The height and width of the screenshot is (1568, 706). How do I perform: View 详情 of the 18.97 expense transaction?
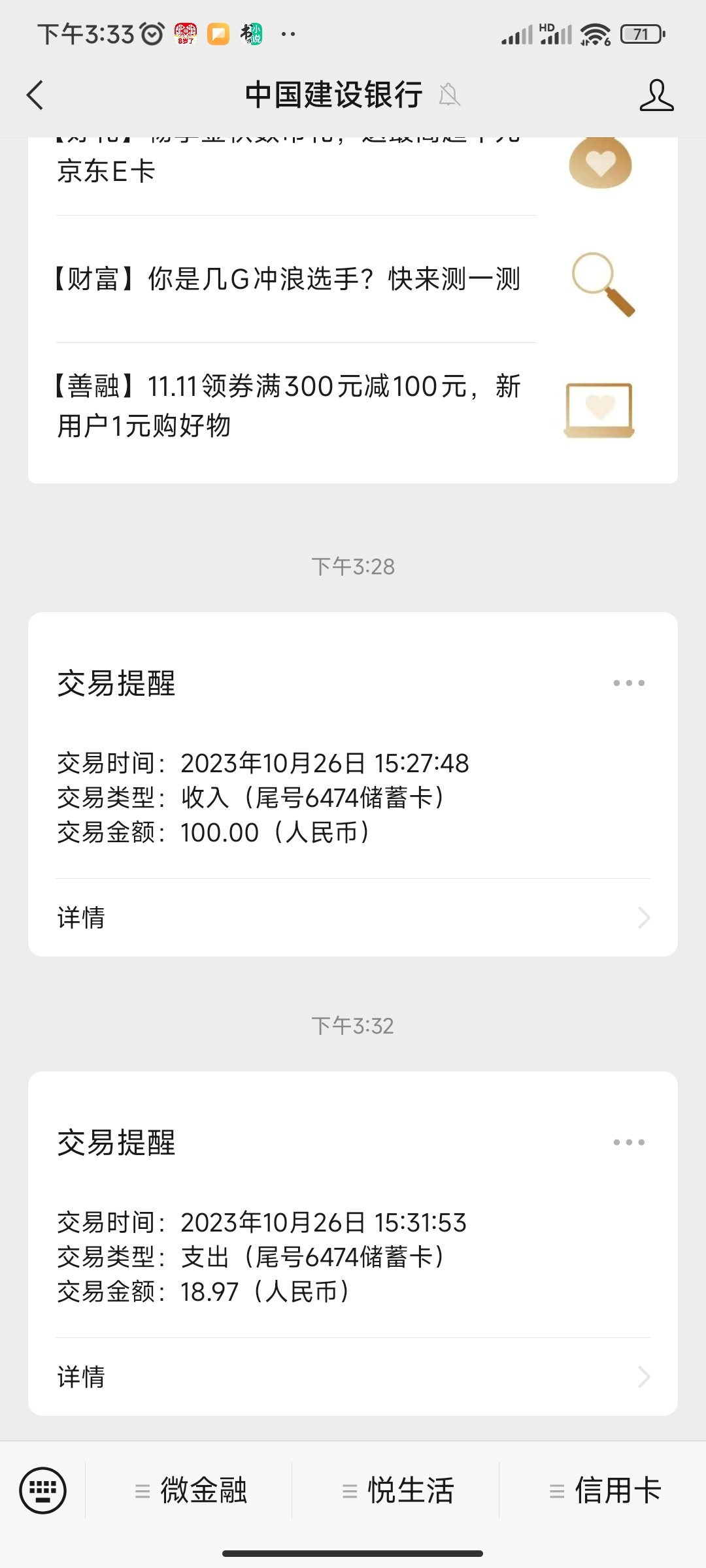(353, 1377)
